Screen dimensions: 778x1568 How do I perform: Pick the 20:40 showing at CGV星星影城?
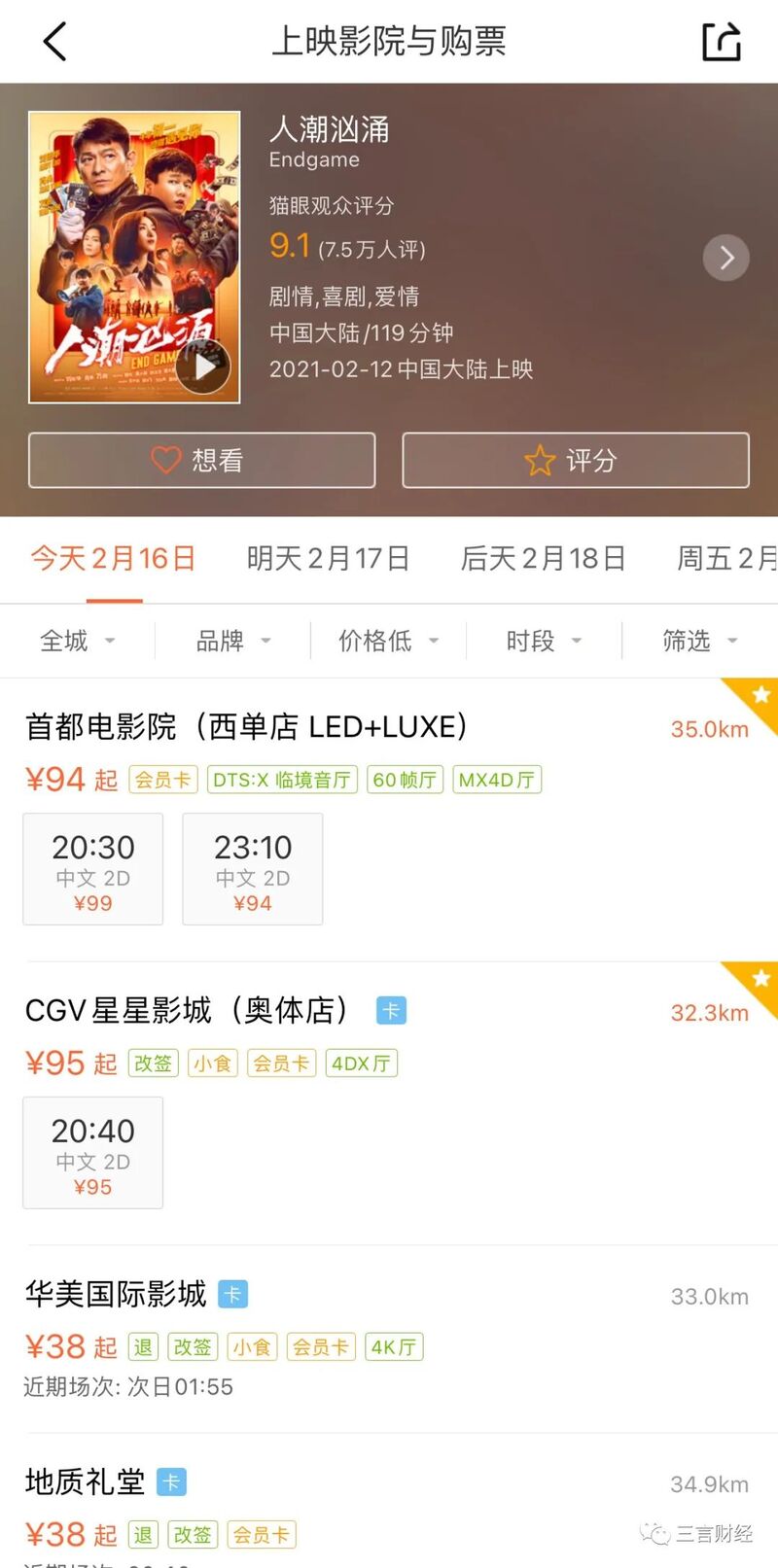coord(93,1153)
